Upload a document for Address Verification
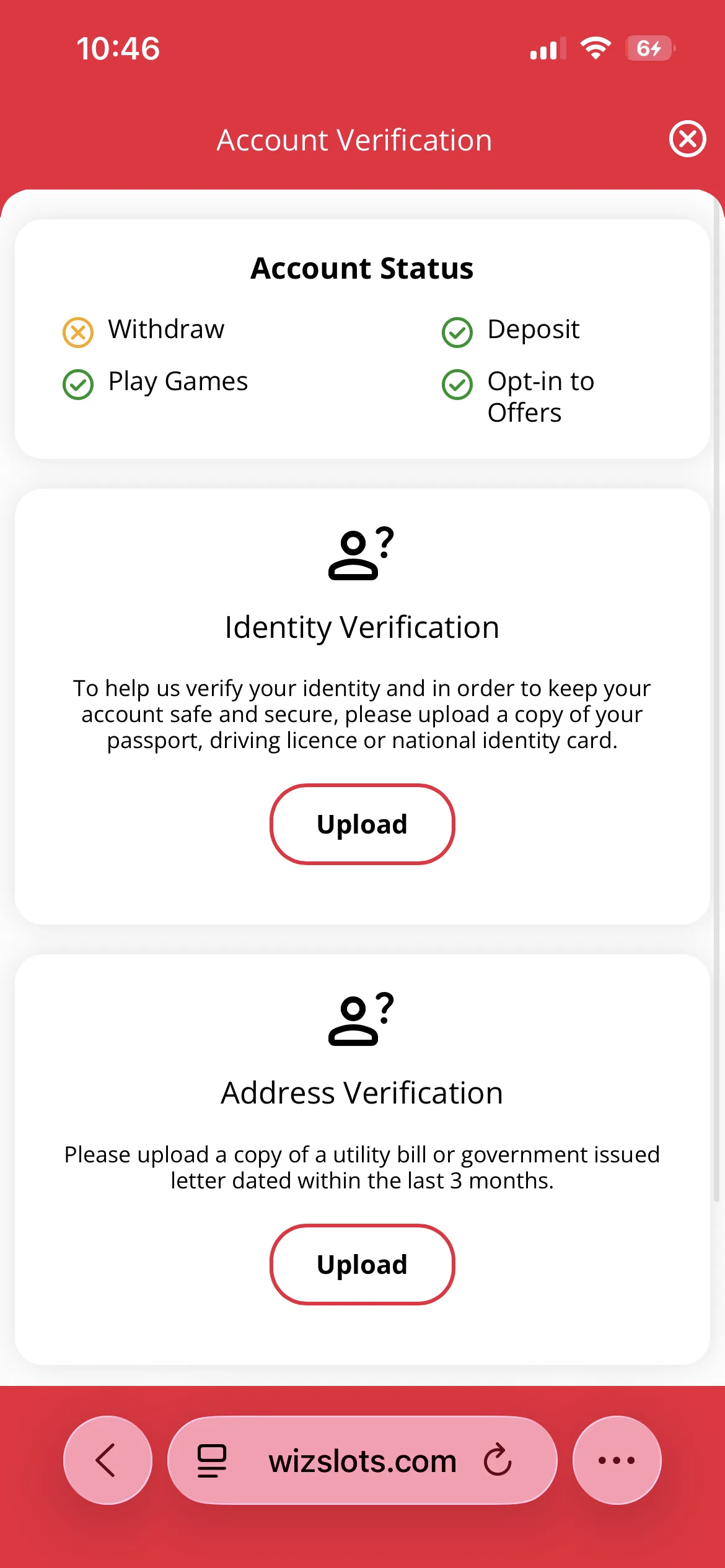Viewport: 725px width, 1568px height. pos(362,1264)
